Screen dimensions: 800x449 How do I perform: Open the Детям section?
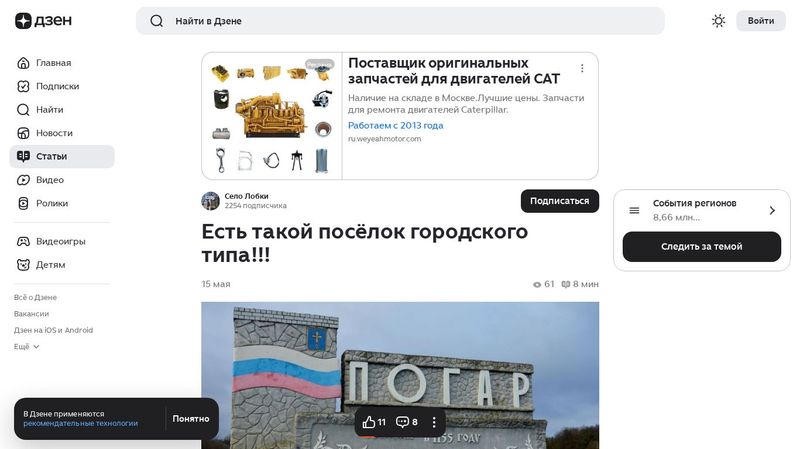point(50,265)
